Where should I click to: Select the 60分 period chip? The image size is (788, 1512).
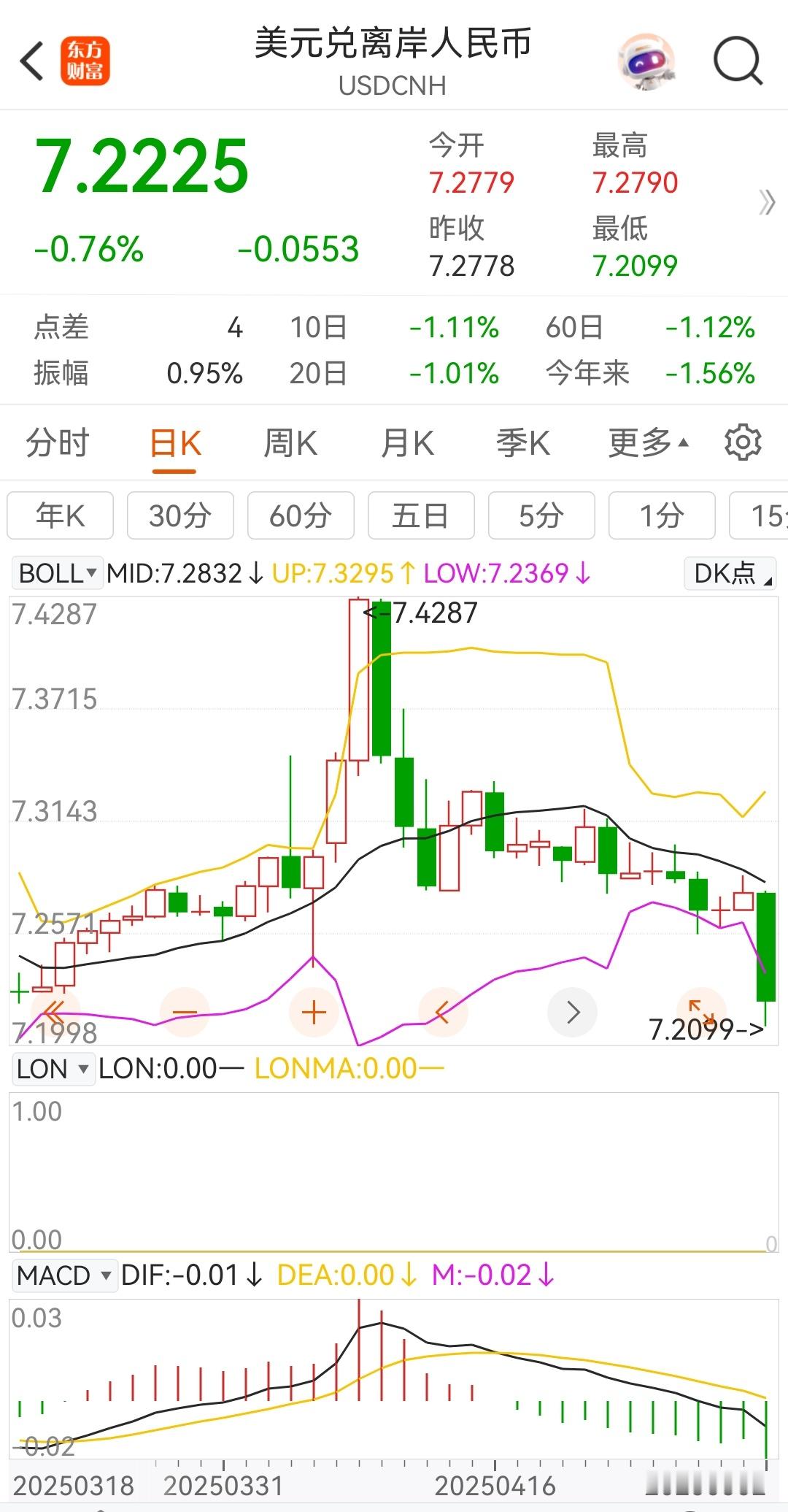point(301,516)
